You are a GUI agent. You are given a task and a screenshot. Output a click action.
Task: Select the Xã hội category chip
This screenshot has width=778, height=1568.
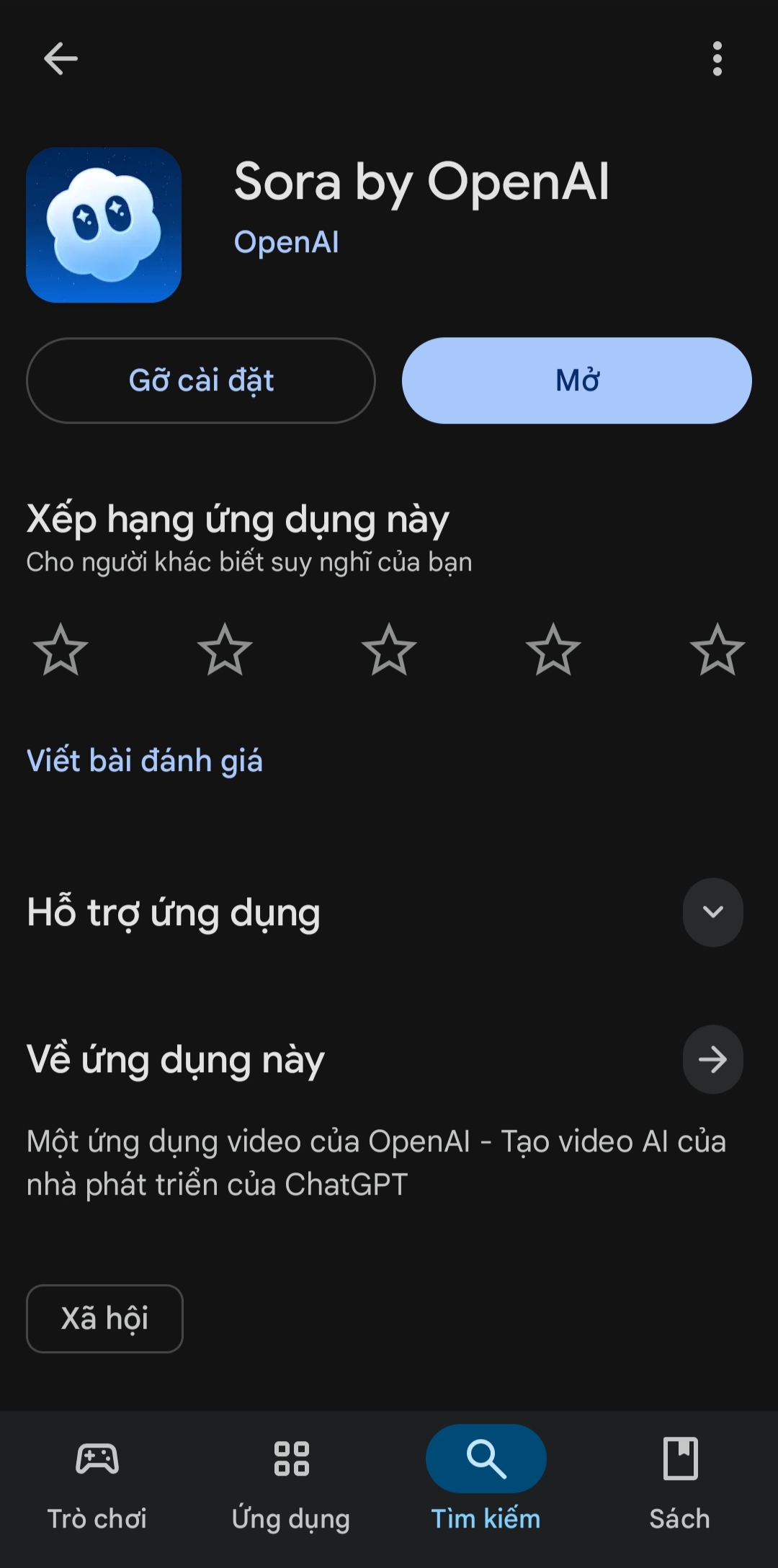coord(104,1319)
